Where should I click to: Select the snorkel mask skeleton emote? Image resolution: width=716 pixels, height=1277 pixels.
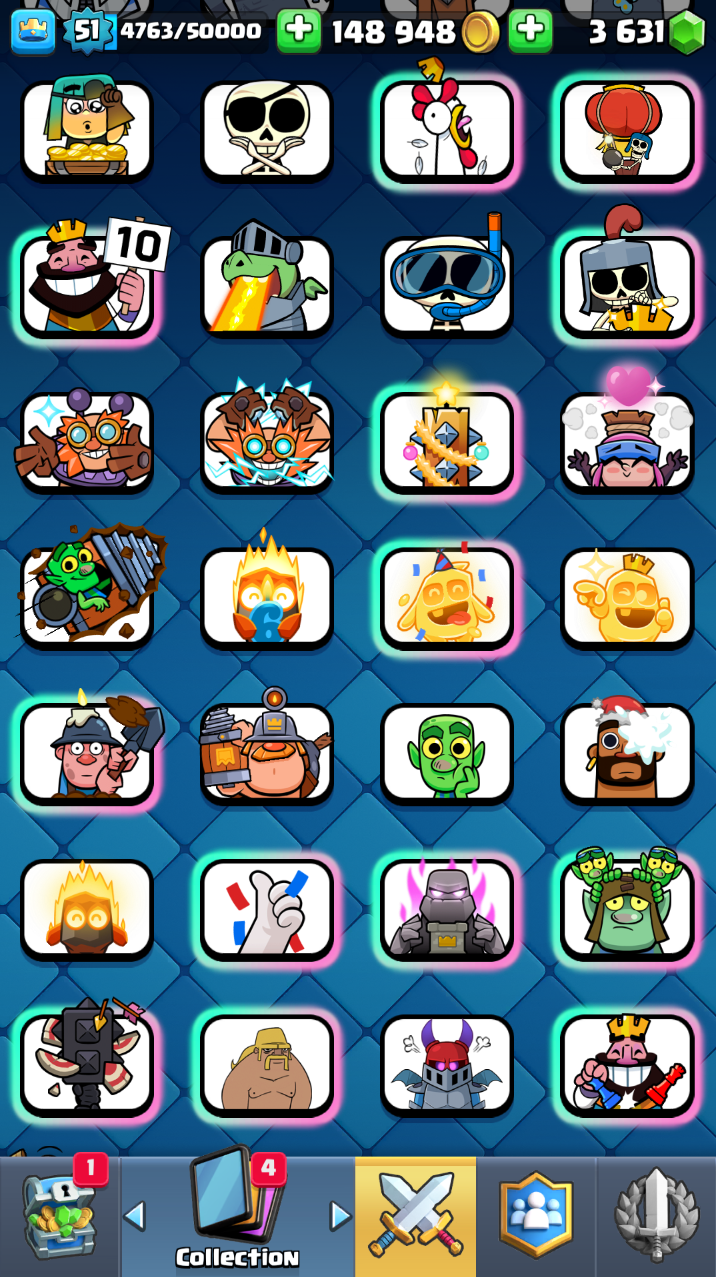tap(447, 285)
